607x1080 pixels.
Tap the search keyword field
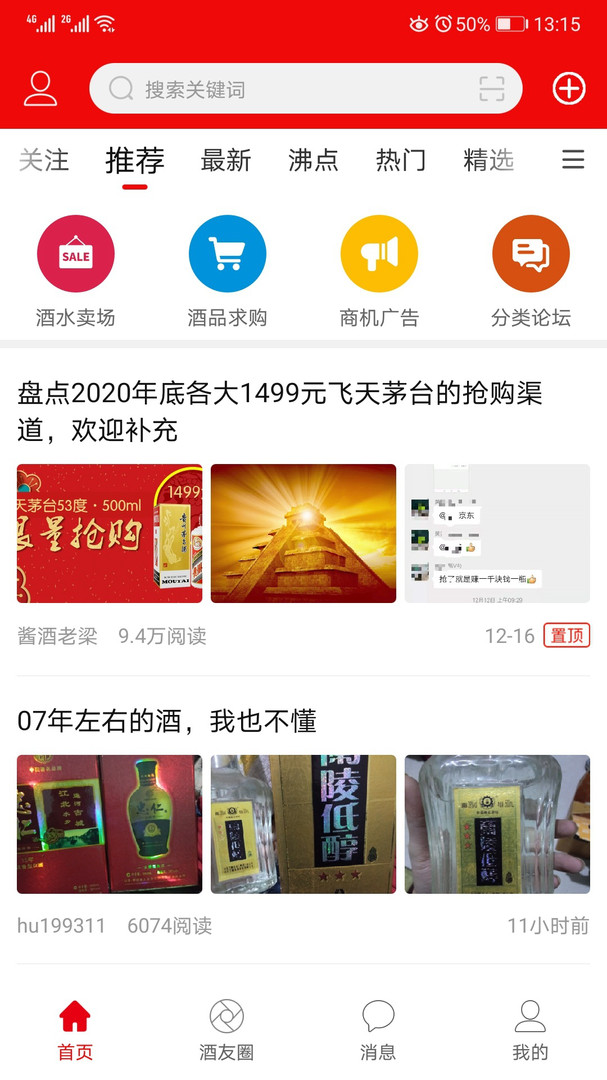tap(290, 89)
